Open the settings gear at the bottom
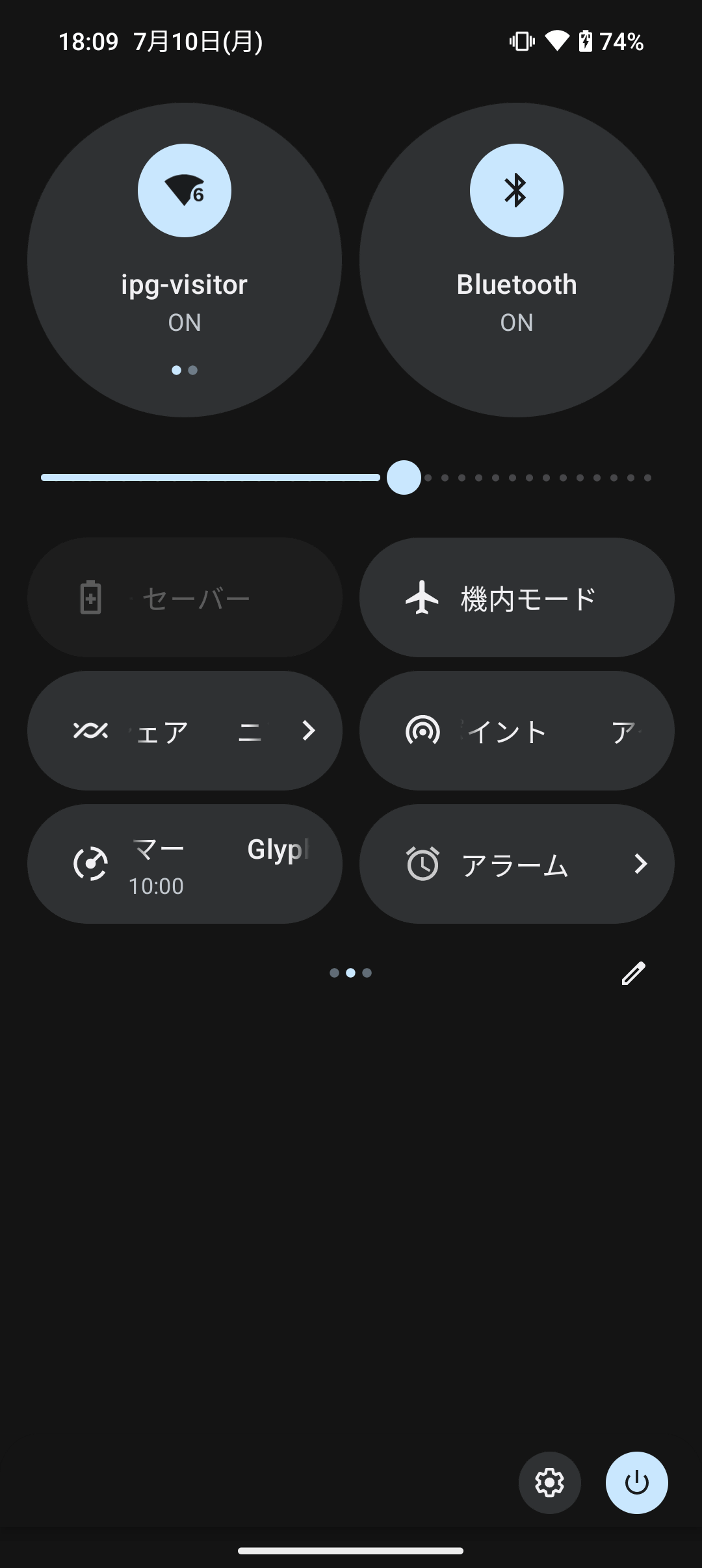Screen dimensions: 702x1568 [549, 1483]
